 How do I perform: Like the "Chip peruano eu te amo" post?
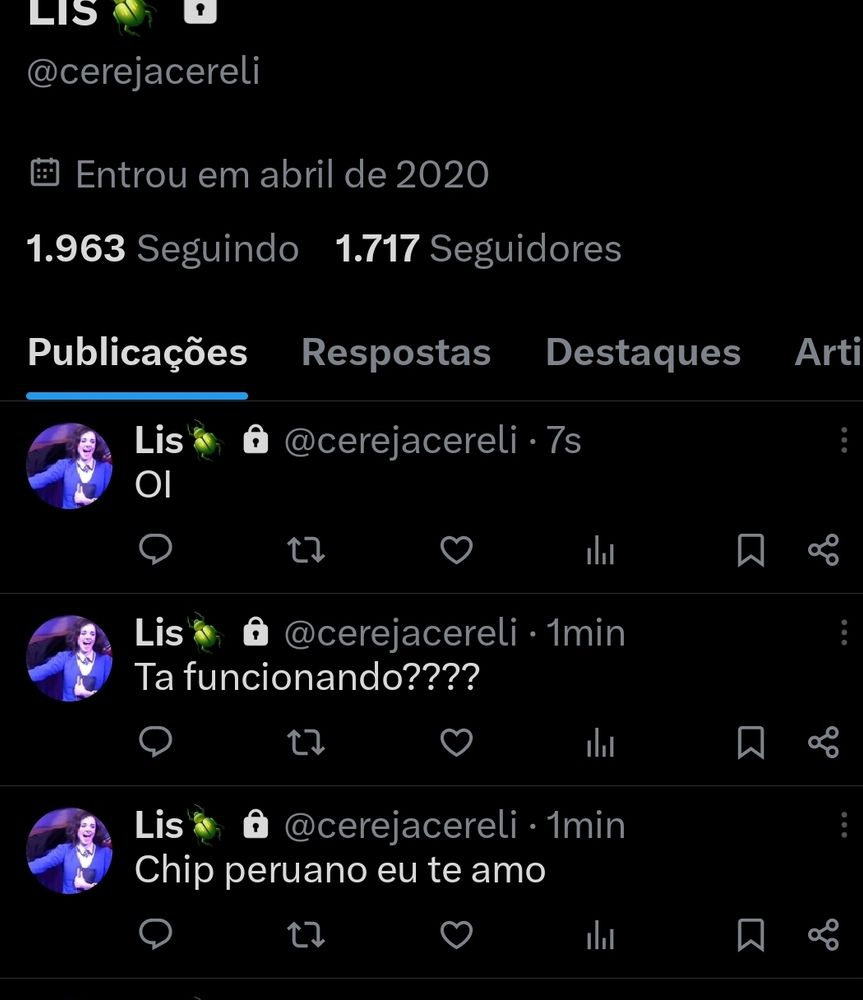point(457,935)
